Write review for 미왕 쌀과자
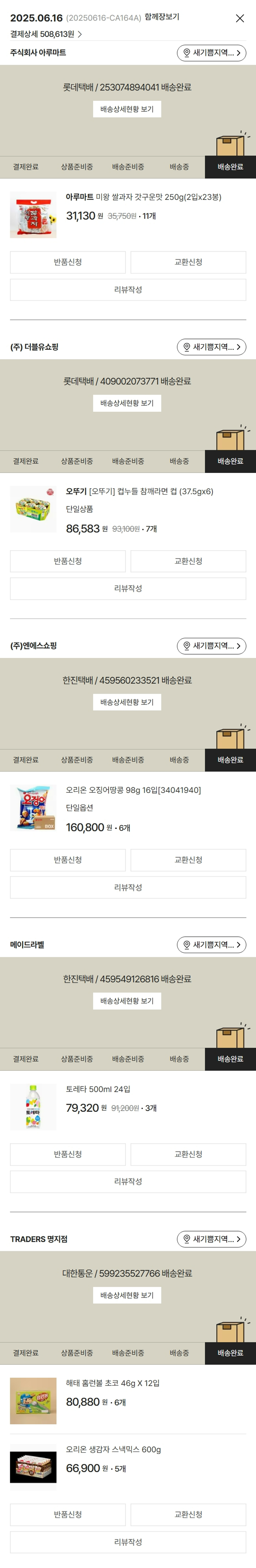 pos(128,290)
